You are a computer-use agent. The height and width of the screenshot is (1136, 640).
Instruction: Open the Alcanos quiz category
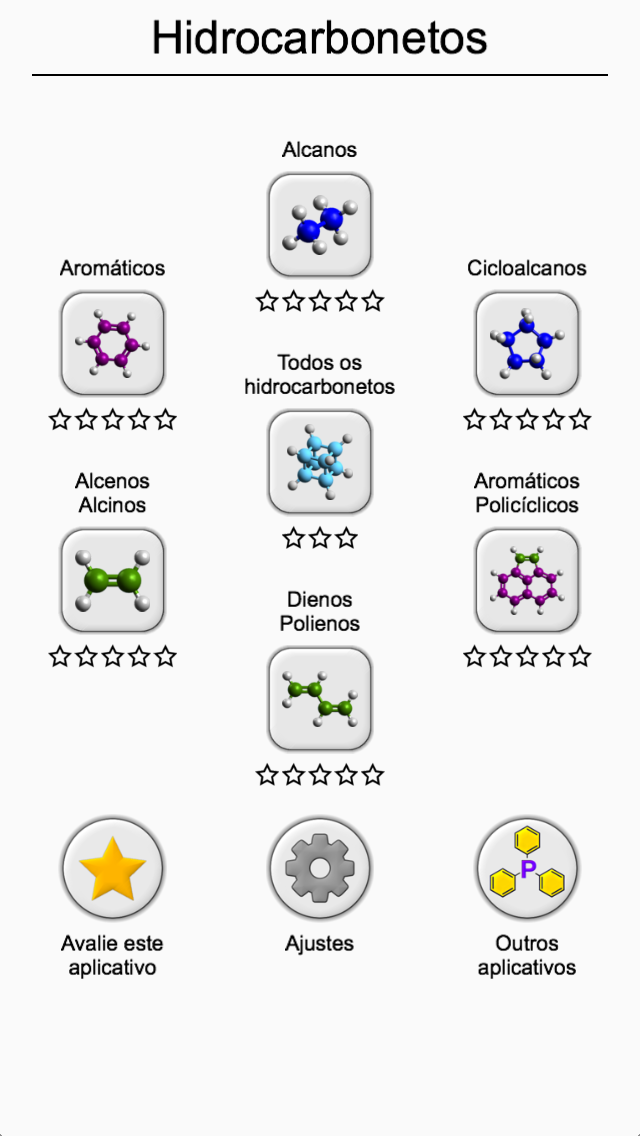coord(320,225)
